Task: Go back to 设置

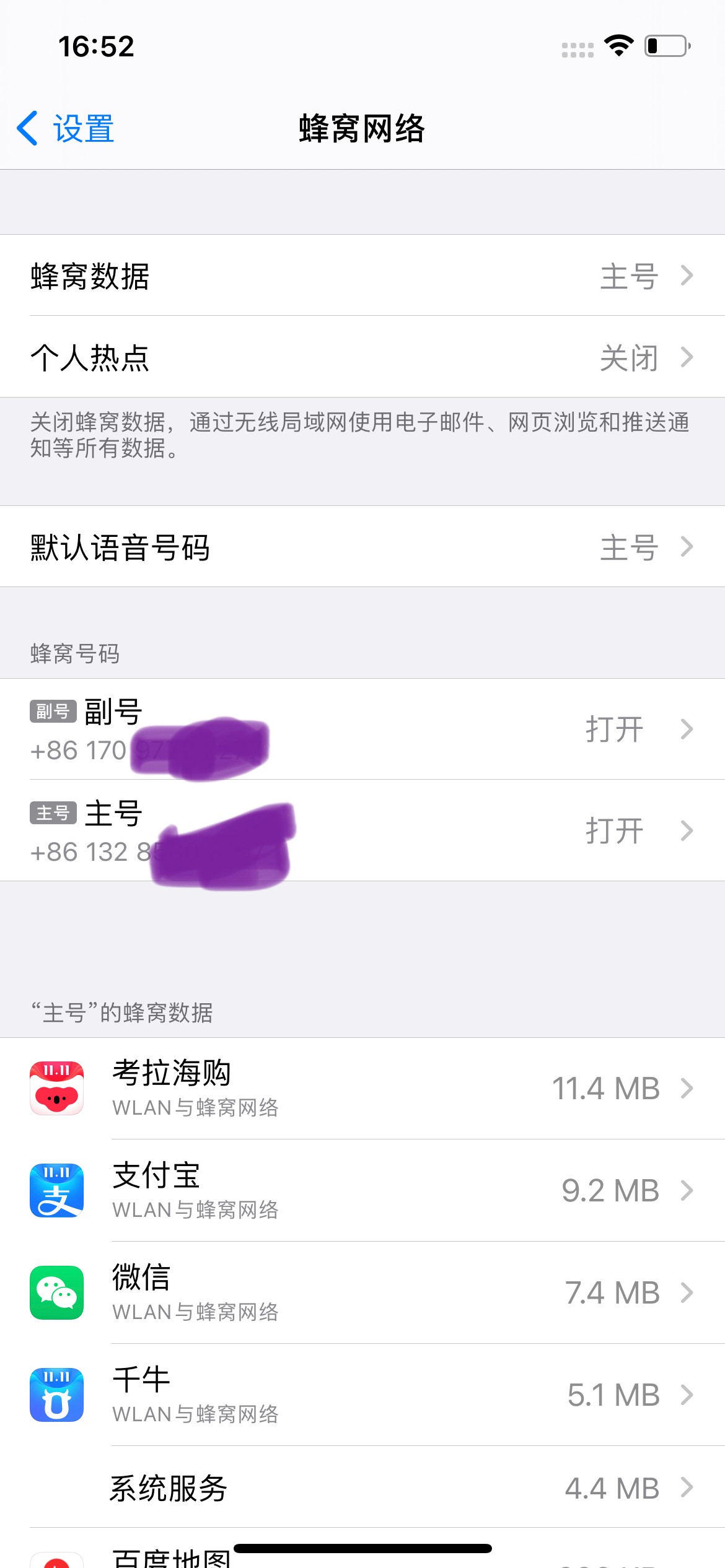Action: click(66, 129)
